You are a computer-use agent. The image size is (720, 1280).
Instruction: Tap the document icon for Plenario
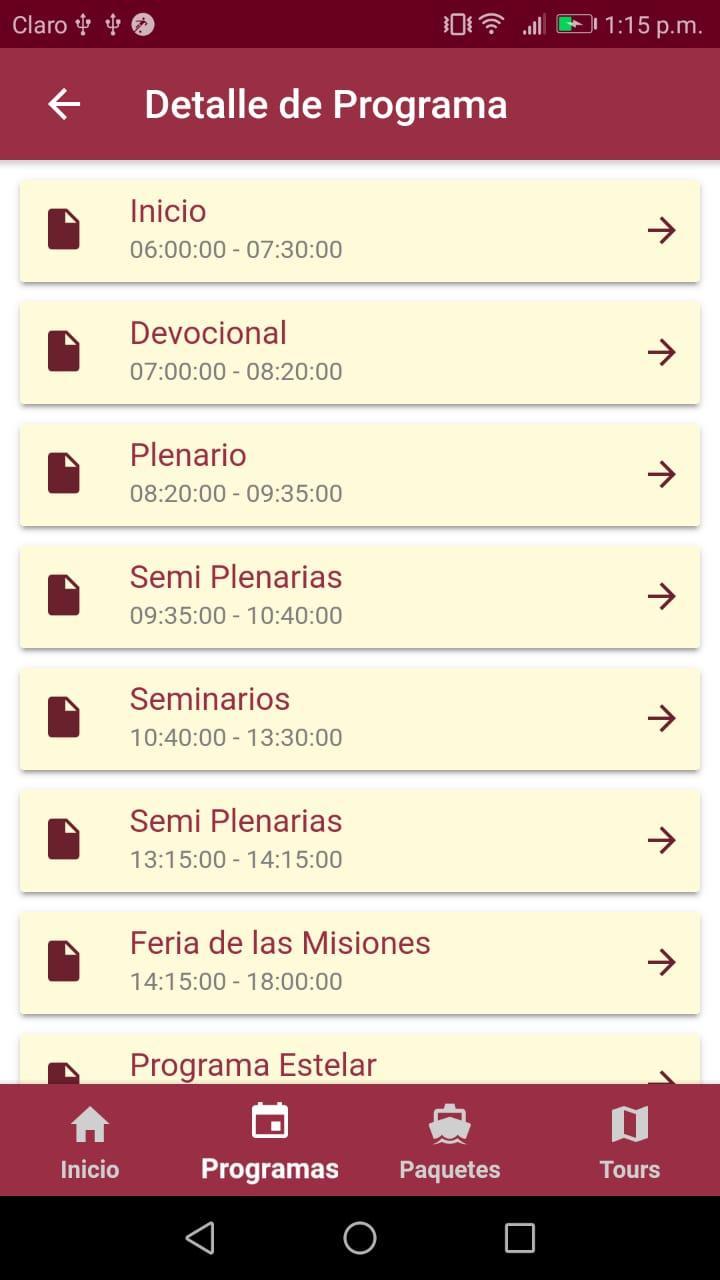point(62,474)
